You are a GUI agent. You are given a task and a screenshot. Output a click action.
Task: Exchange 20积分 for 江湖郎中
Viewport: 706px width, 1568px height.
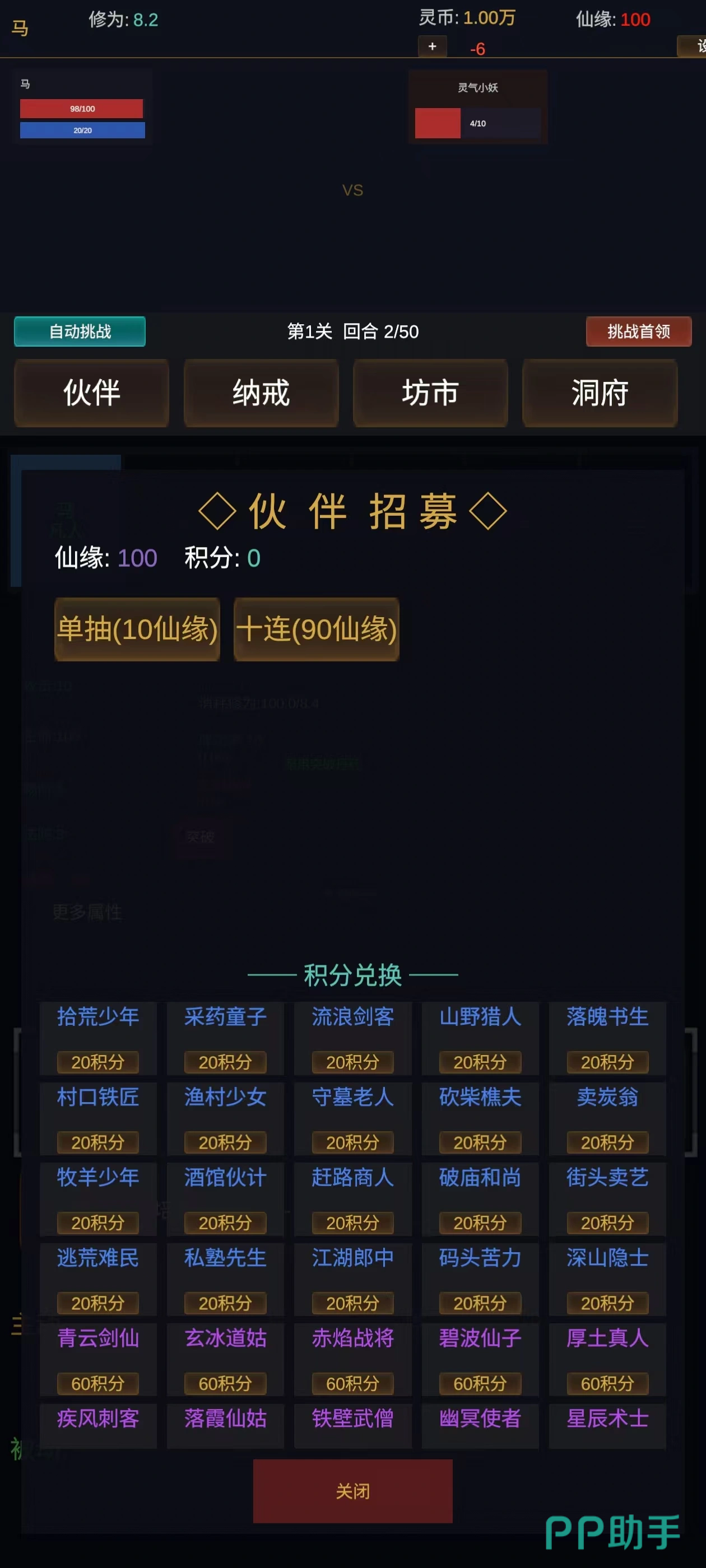click(x=352, y=1303)
